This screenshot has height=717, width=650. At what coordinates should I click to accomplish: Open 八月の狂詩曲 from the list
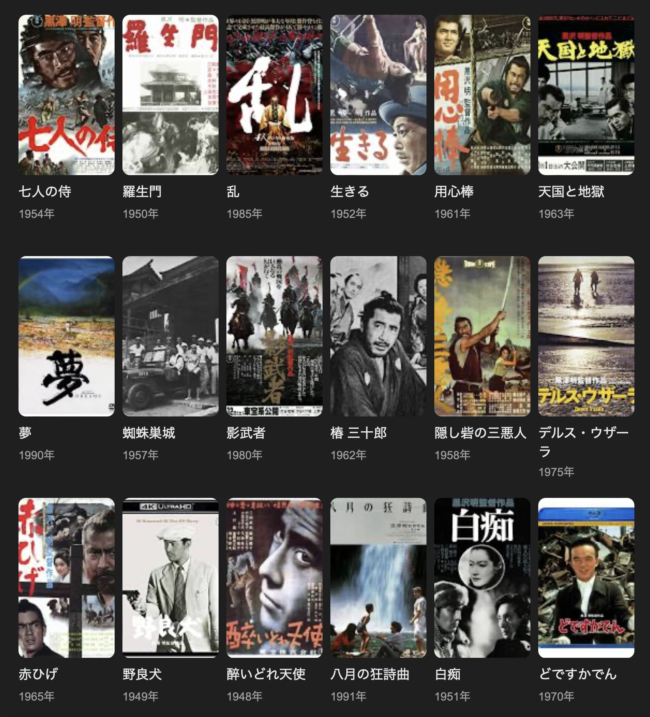[378, 578]
